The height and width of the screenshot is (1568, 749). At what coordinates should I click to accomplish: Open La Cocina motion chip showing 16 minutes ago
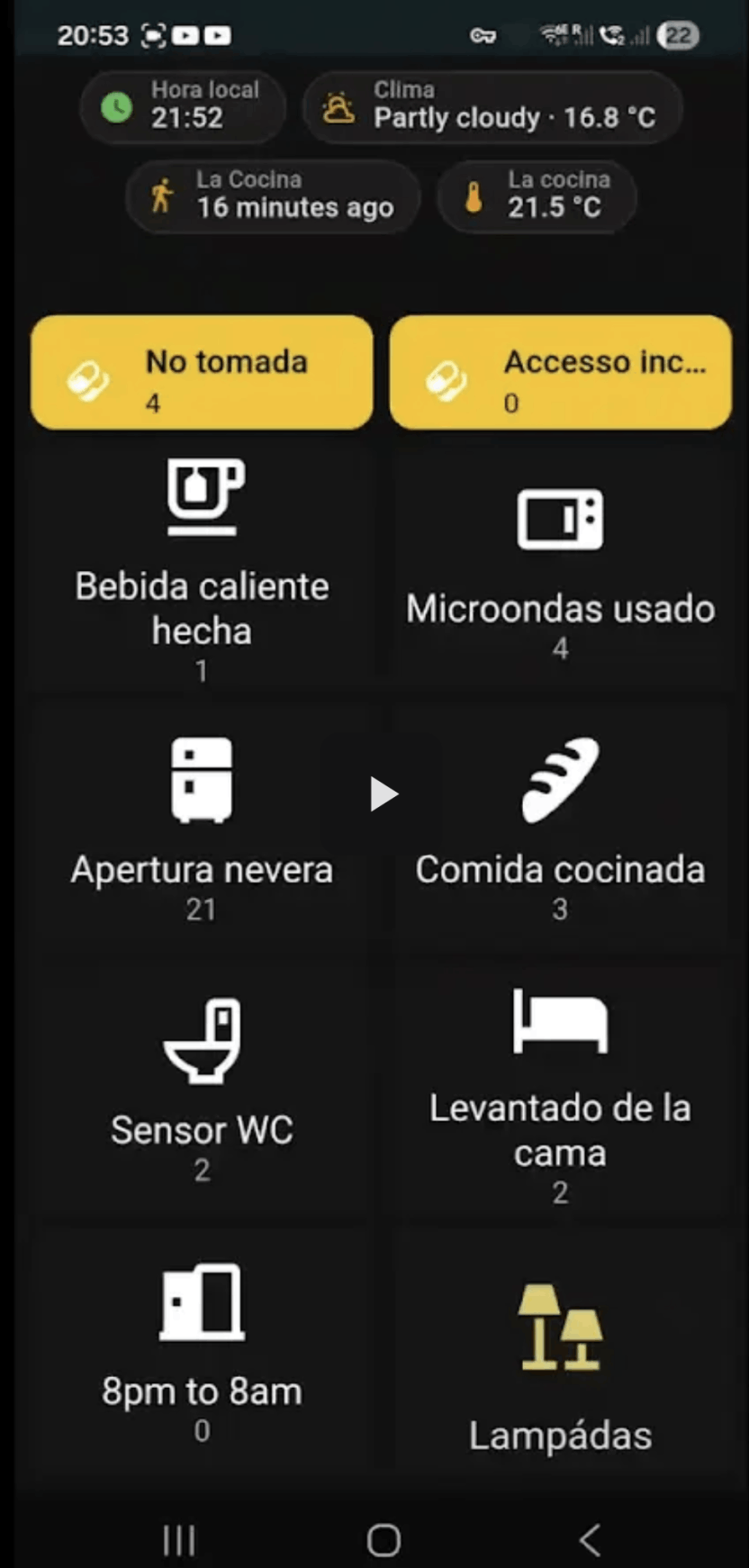(x=273, y=196)
